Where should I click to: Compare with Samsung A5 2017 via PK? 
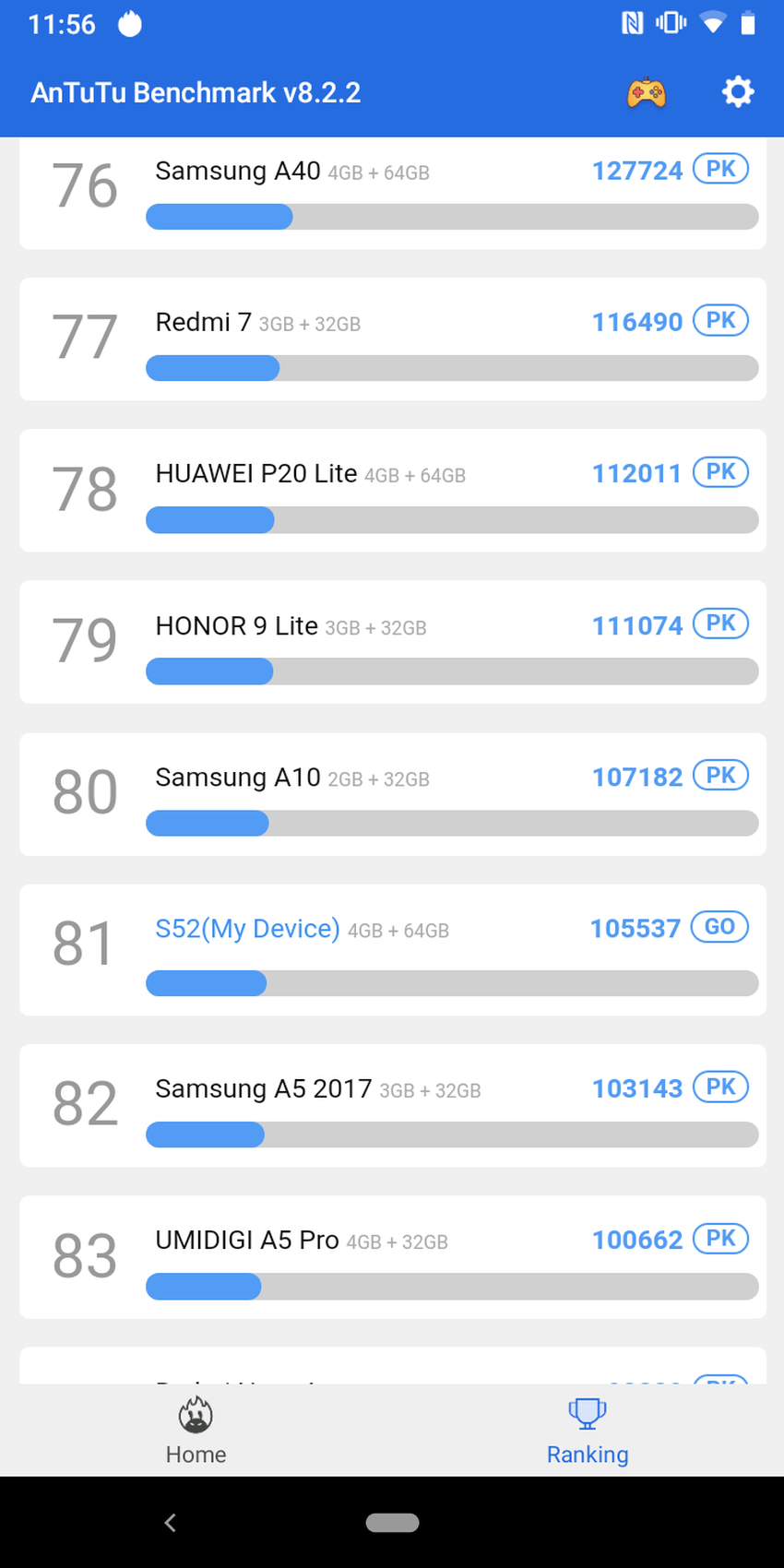(720, 1087)
